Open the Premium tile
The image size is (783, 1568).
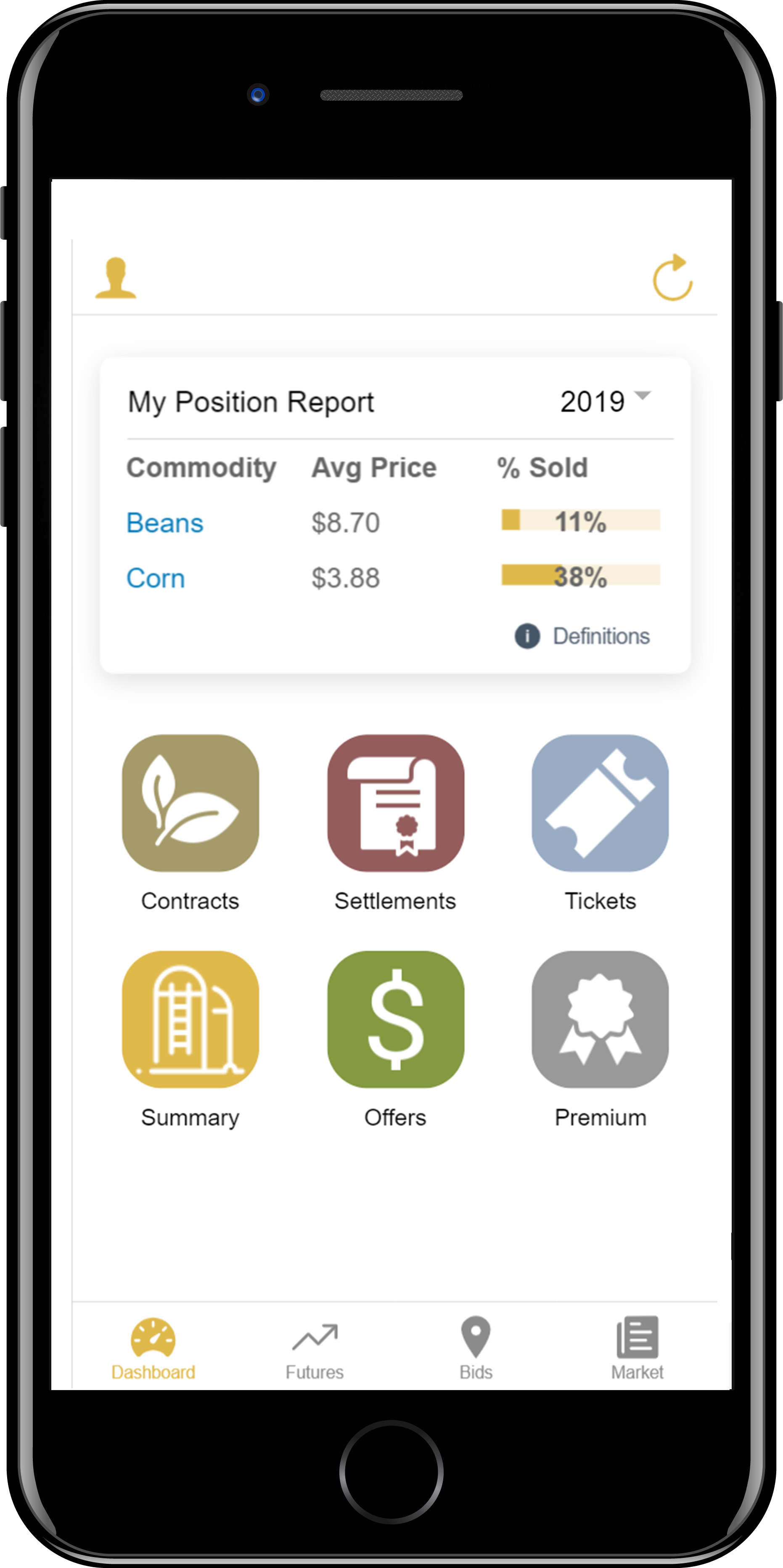pyautogui.click(x=600, y=1019)
